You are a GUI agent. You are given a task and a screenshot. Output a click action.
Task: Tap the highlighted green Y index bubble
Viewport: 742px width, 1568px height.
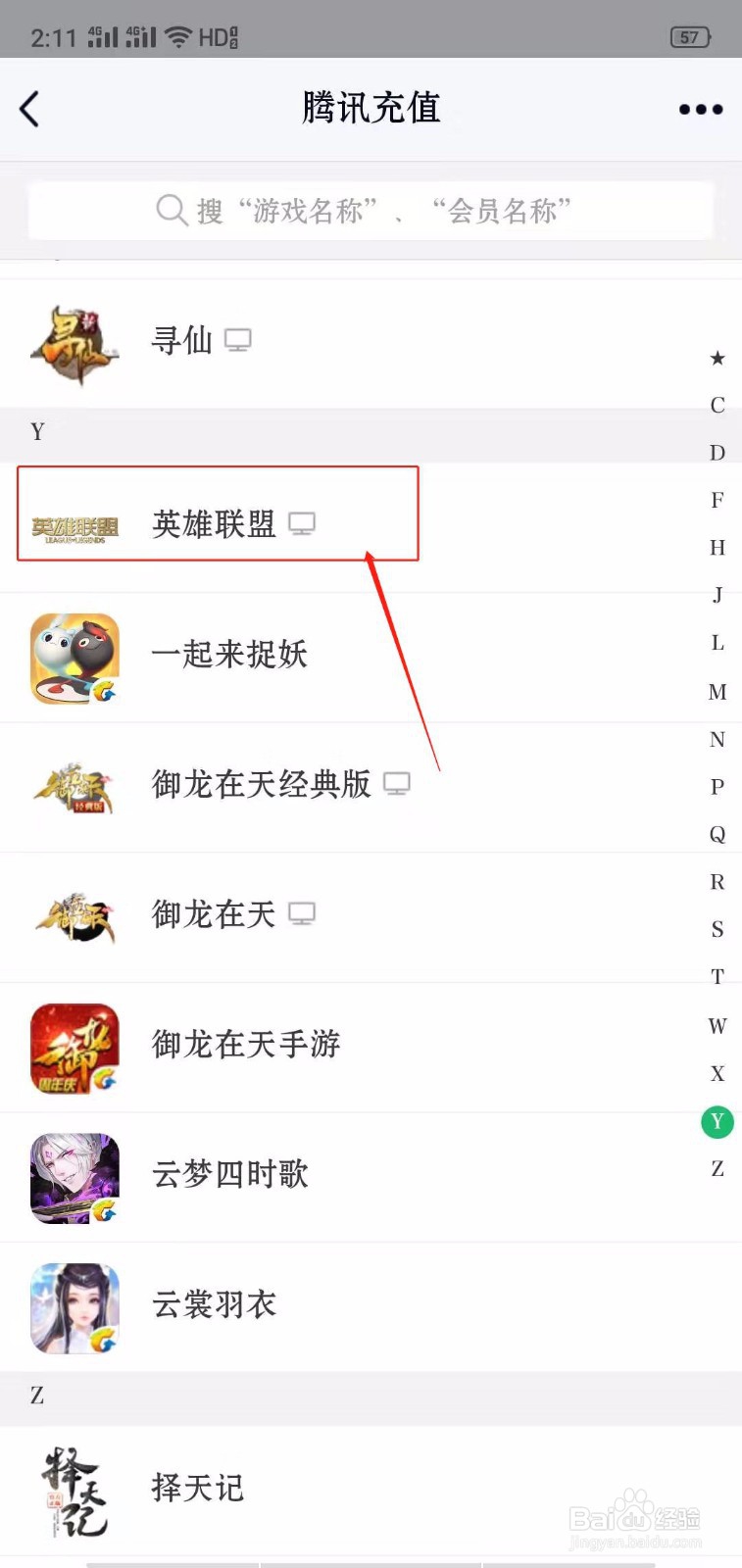[717, 1122]
